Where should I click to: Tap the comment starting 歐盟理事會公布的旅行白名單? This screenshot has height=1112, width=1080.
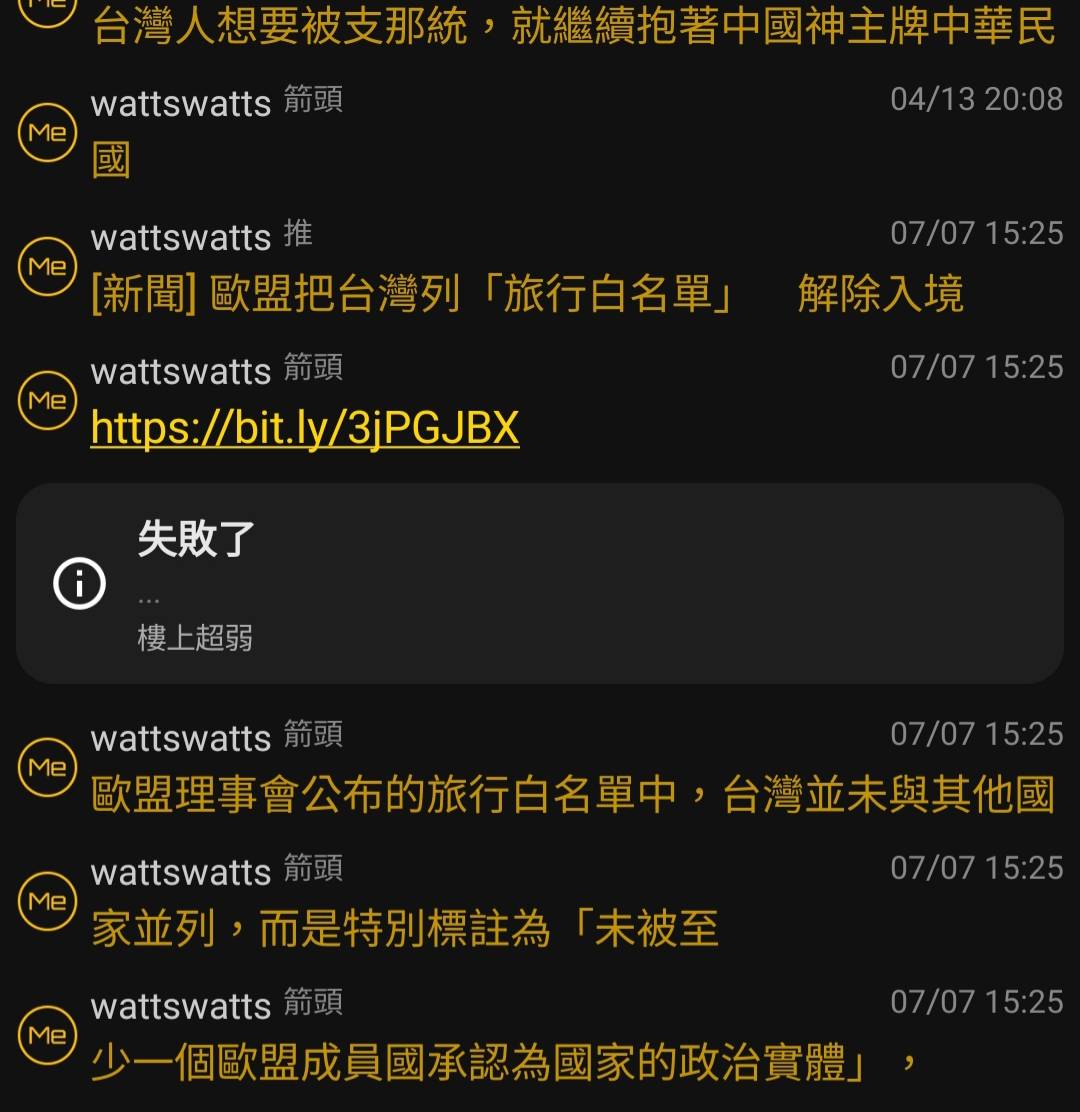(x=572, y=796)
